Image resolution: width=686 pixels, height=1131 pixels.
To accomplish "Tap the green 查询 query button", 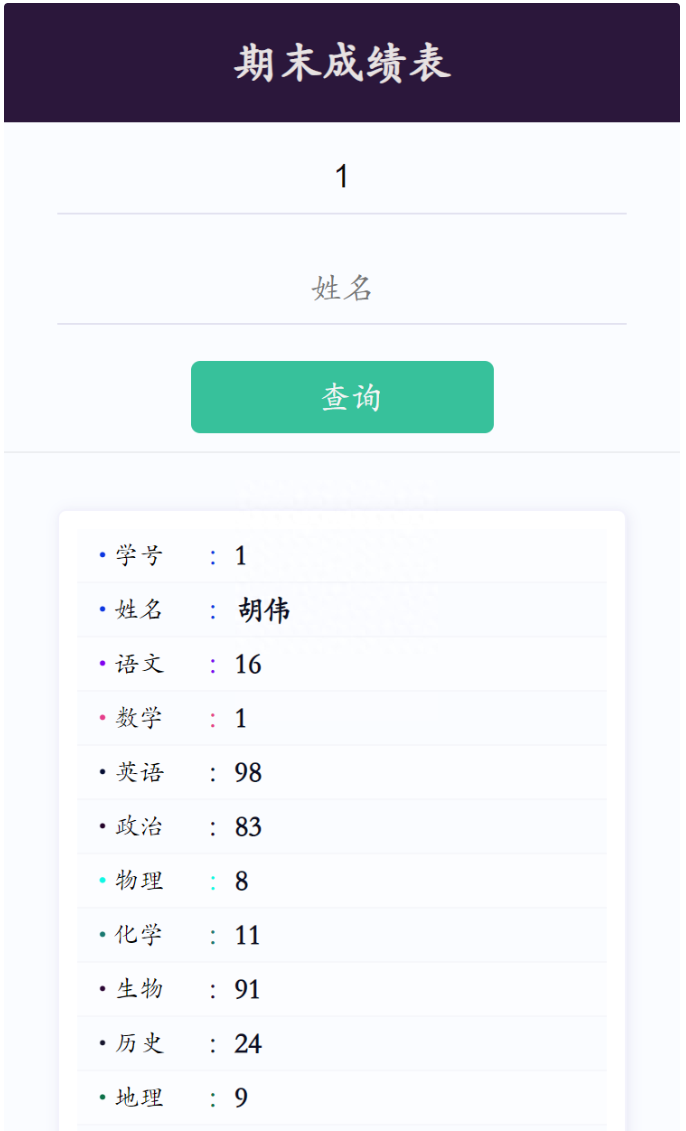I will pos(342,397).
